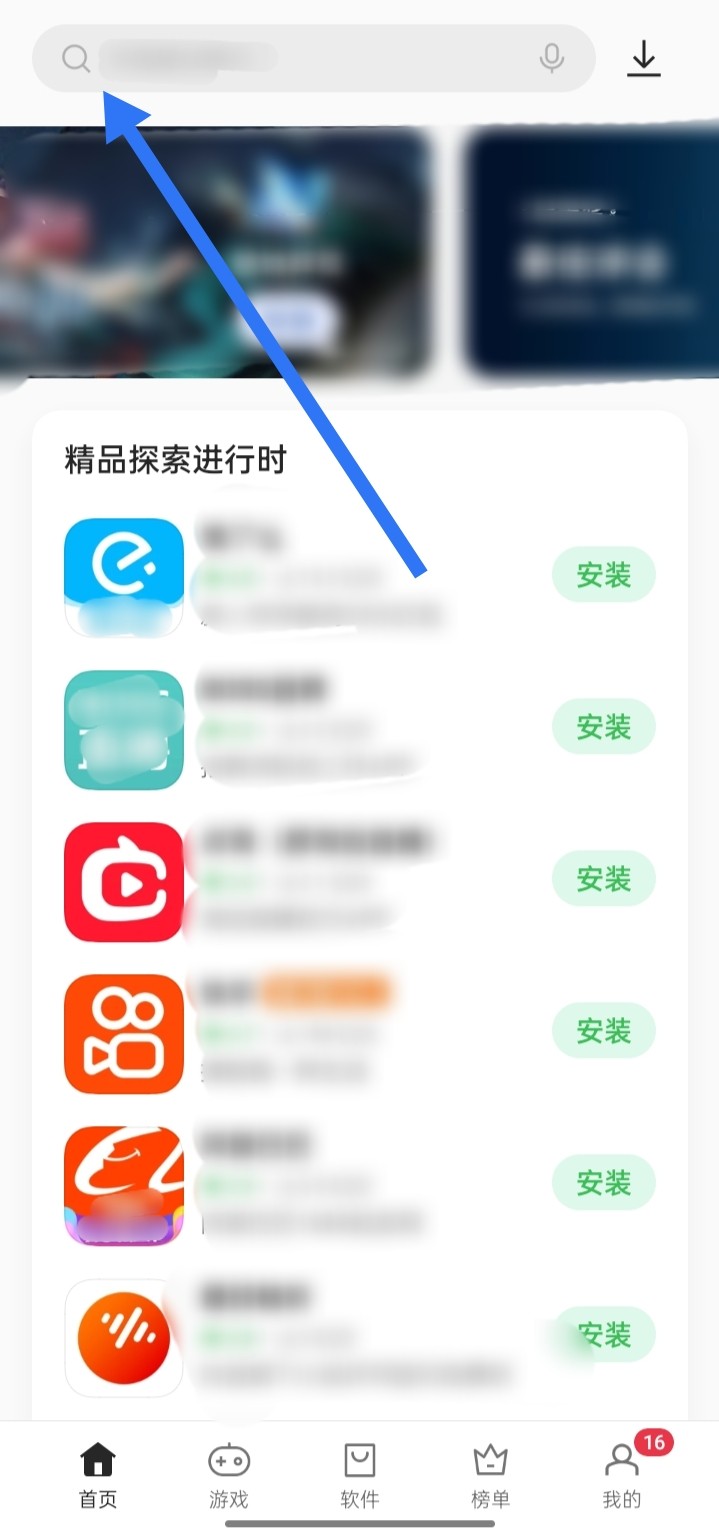Screen dimensions: 719x1532
Task: Tap the microphone voice search icon
Action: 551,59
